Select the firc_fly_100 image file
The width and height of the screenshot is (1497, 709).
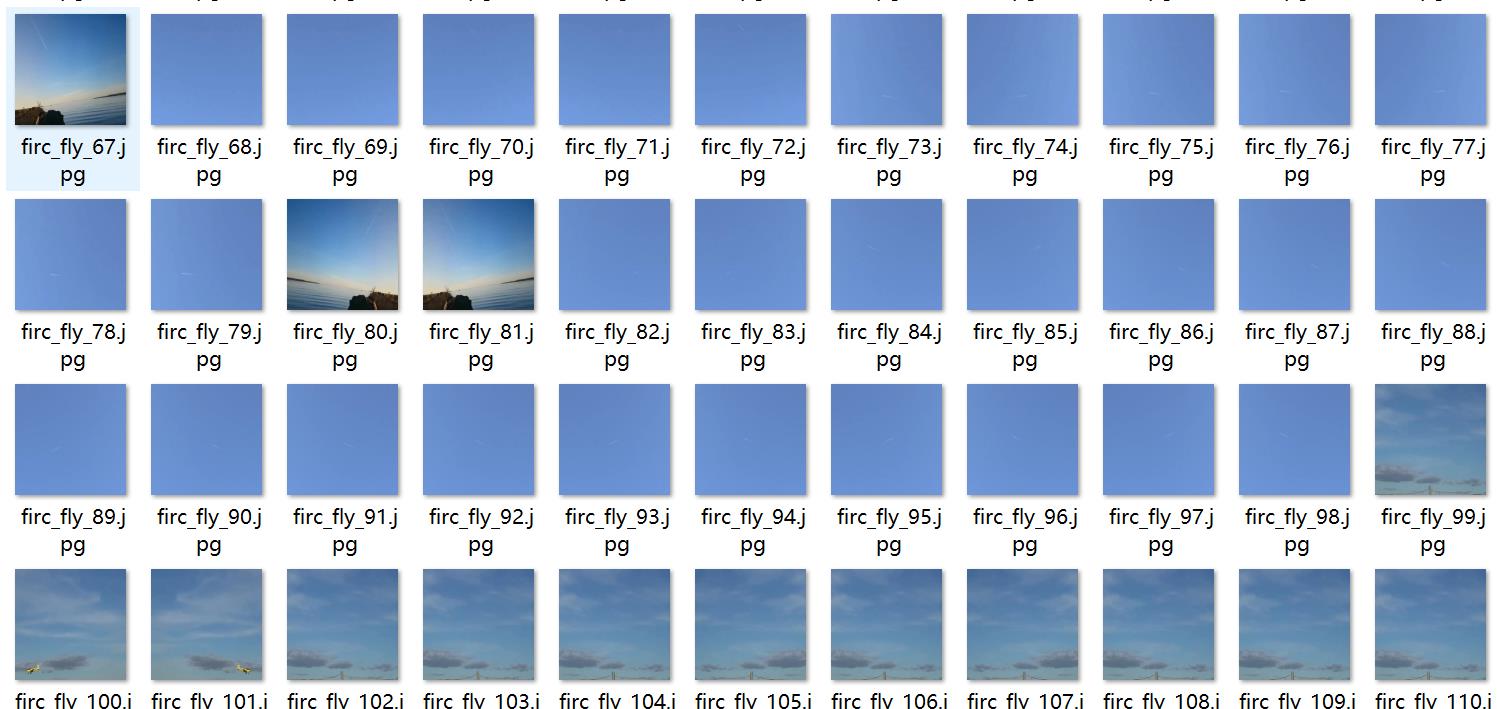click(71, 625)
